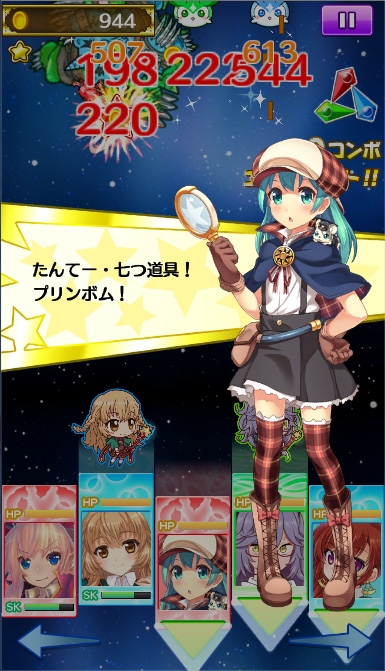The width and height of the screenshot is (385, 671).
Task: Select the purple-haired glasses character card
Action: point(270,537)
